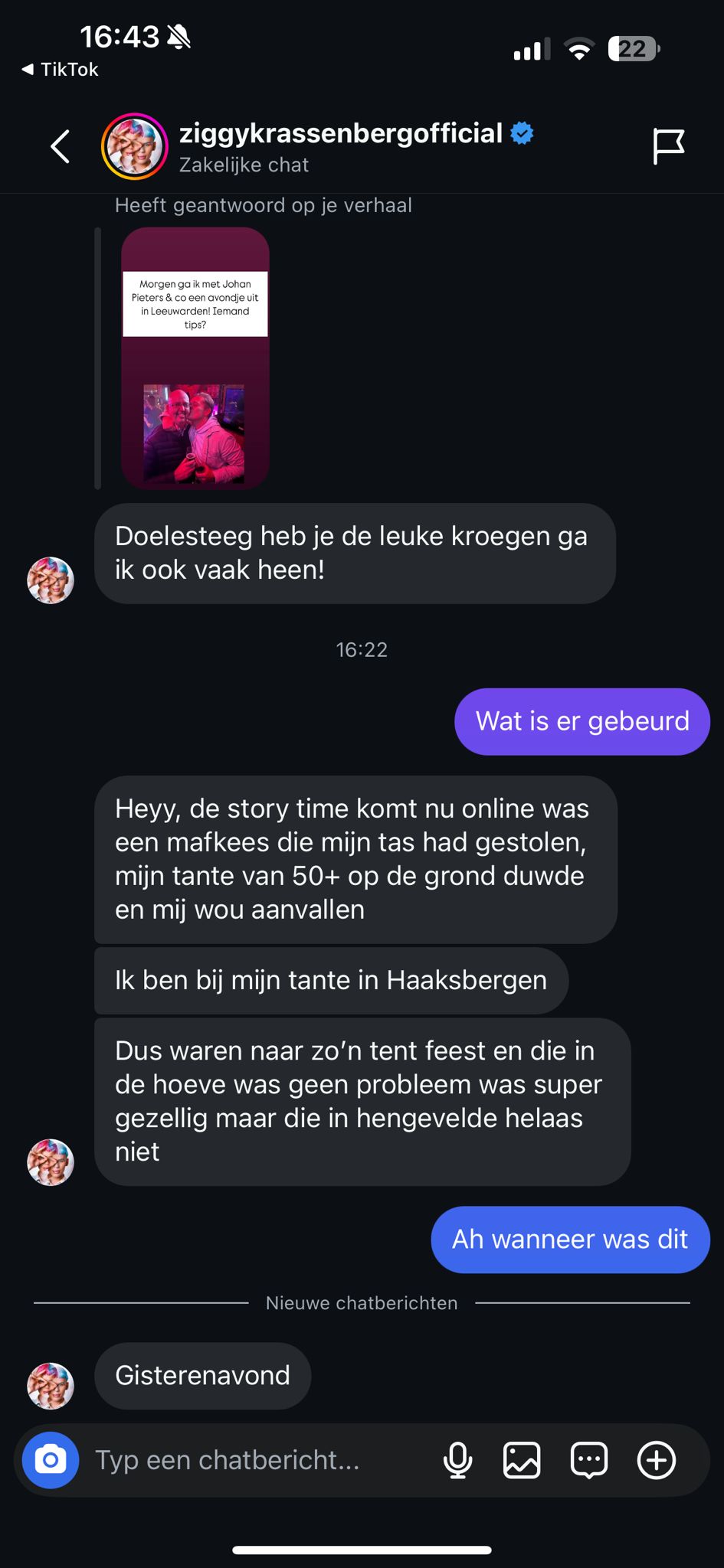
Task: Return to TikTok via the status bar link
Action: coord(60,70)
